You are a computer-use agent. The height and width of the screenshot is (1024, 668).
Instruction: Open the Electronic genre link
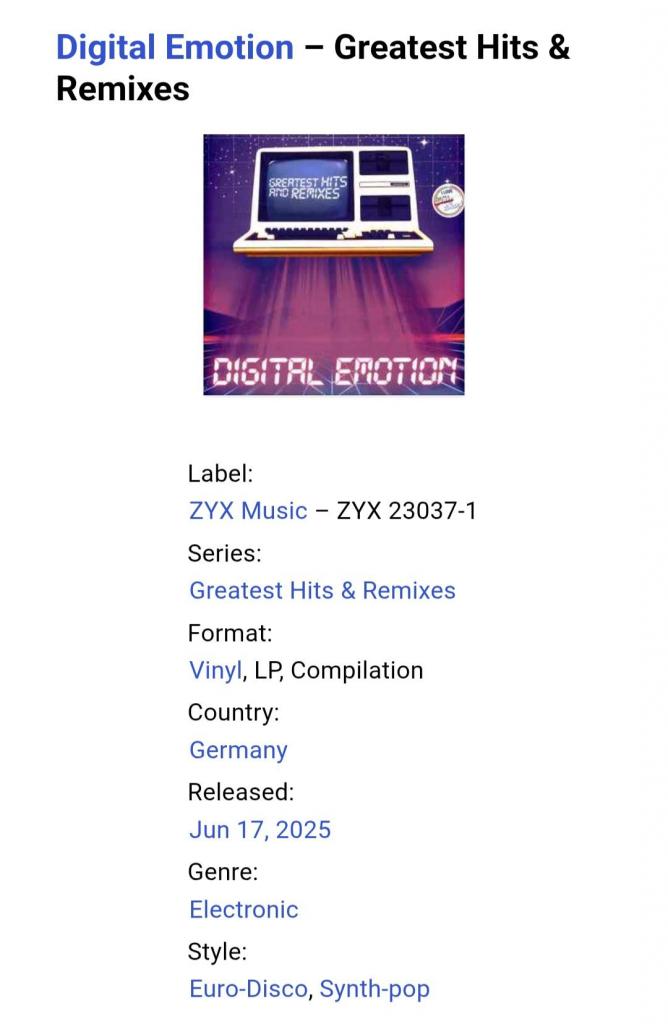pyautogui.click(x=244, y=910)
